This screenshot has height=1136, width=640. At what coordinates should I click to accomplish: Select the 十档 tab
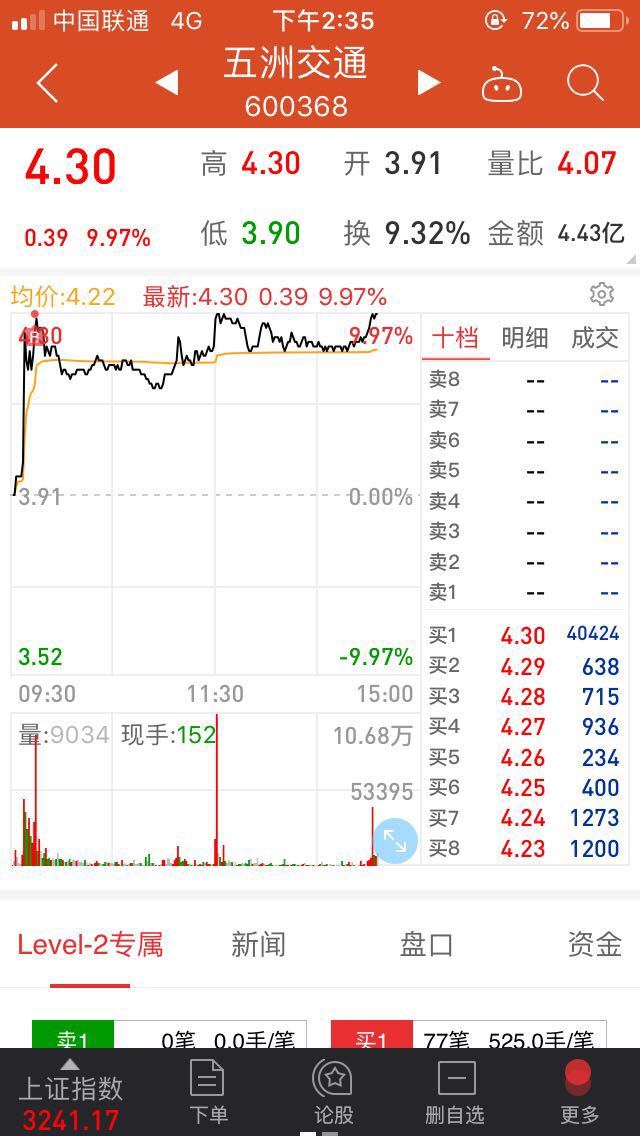455,338
